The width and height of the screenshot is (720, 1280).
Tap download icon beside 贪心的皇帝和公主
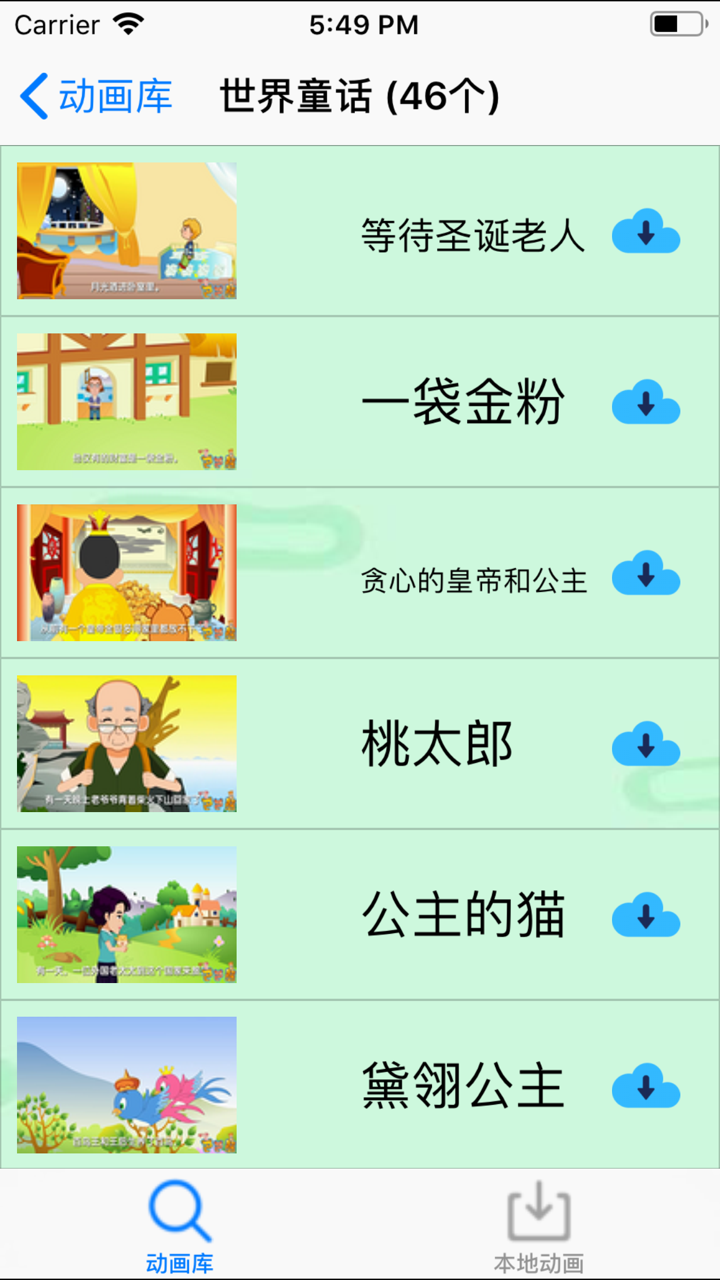(x=646, y=573)
